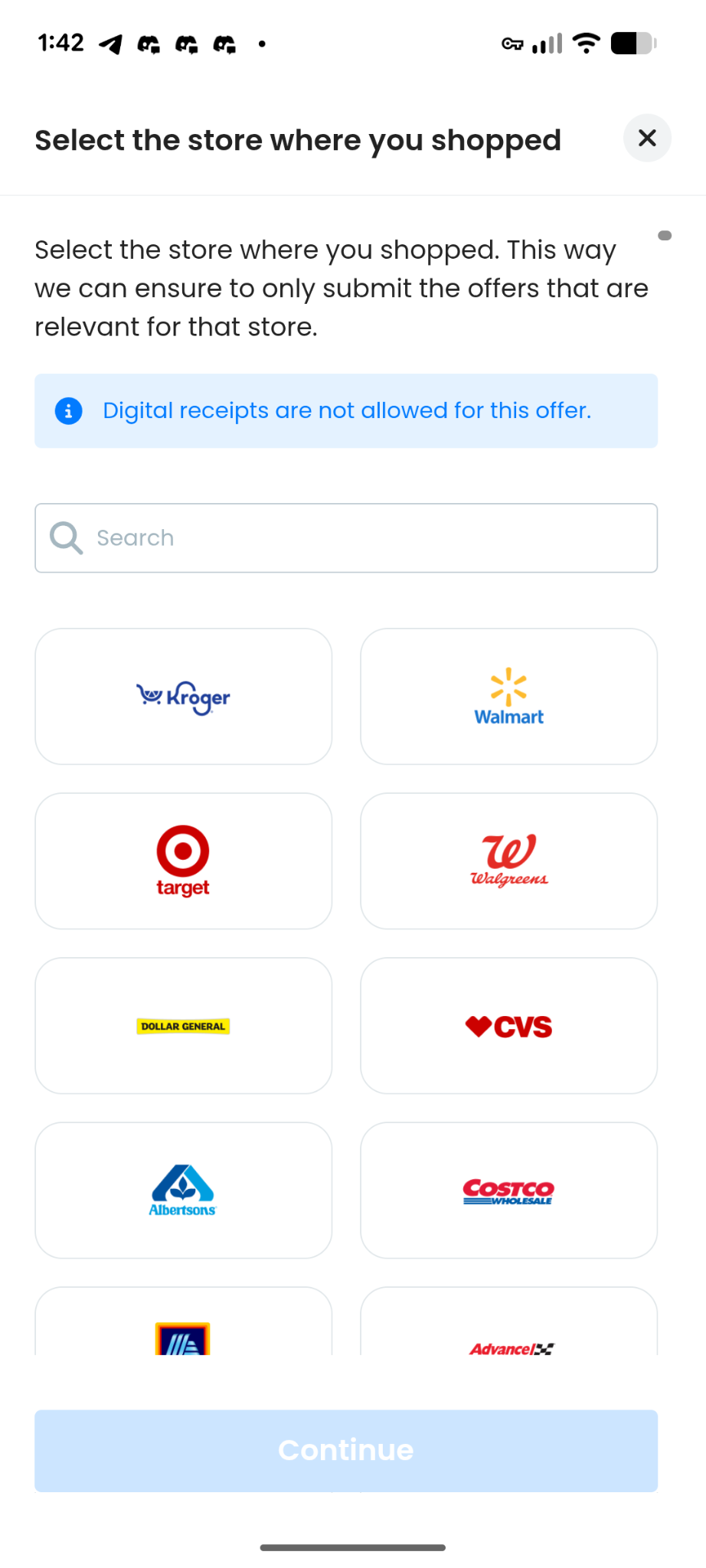Choose the Walmart store card
706x1568 pixels.
point(508,696)
